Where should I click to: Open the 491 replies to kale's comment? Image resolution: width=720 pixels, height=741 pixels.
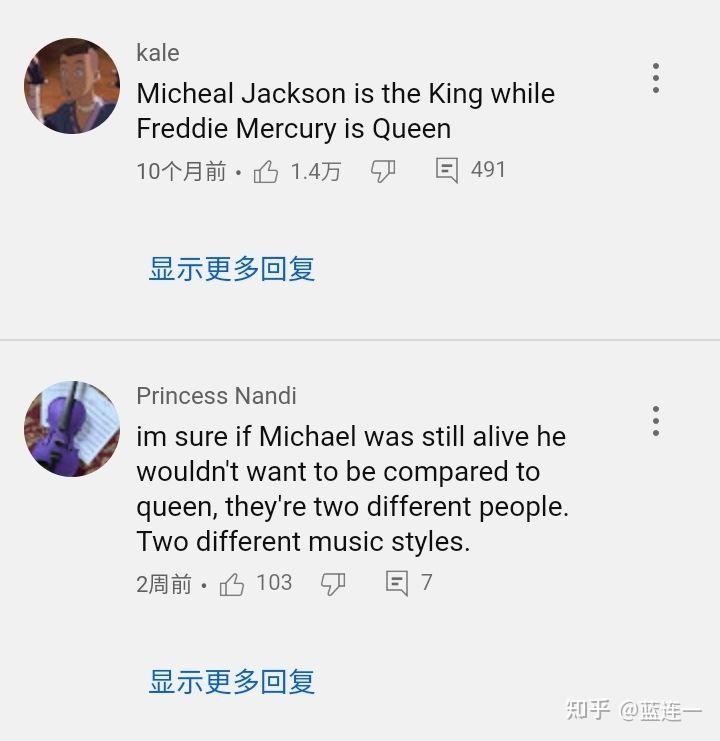coord(448,171)
